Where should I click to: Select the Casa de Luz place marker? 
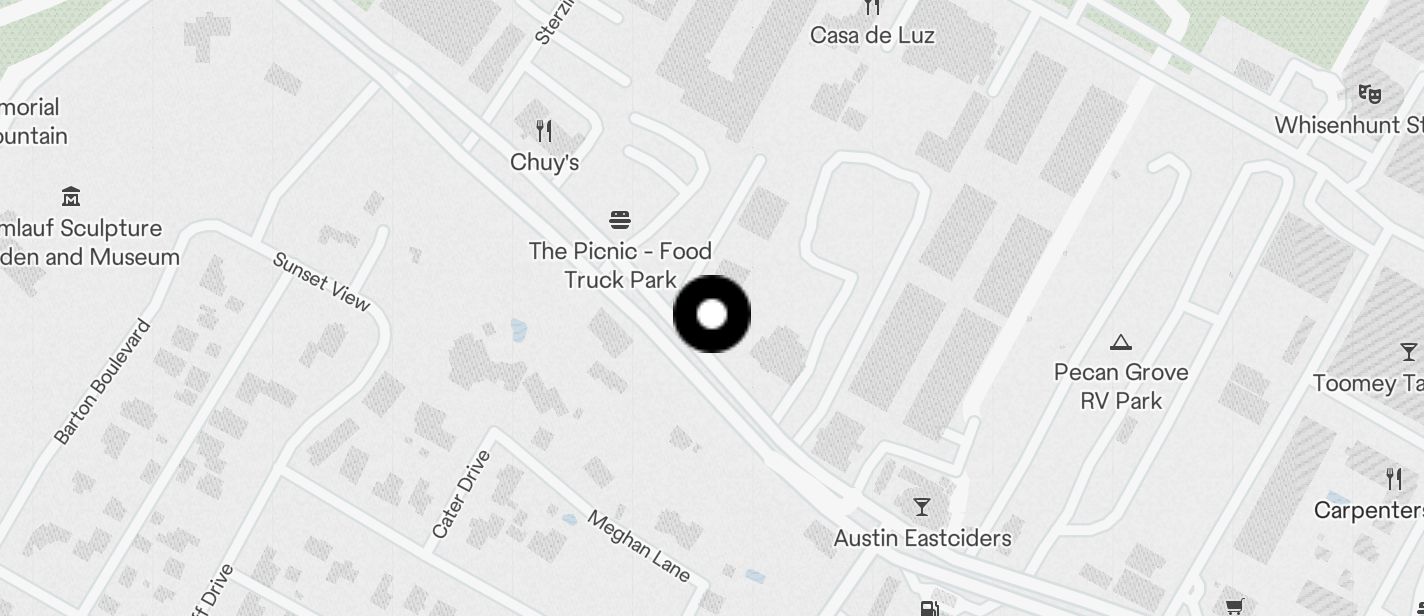(x=872, y=9)
